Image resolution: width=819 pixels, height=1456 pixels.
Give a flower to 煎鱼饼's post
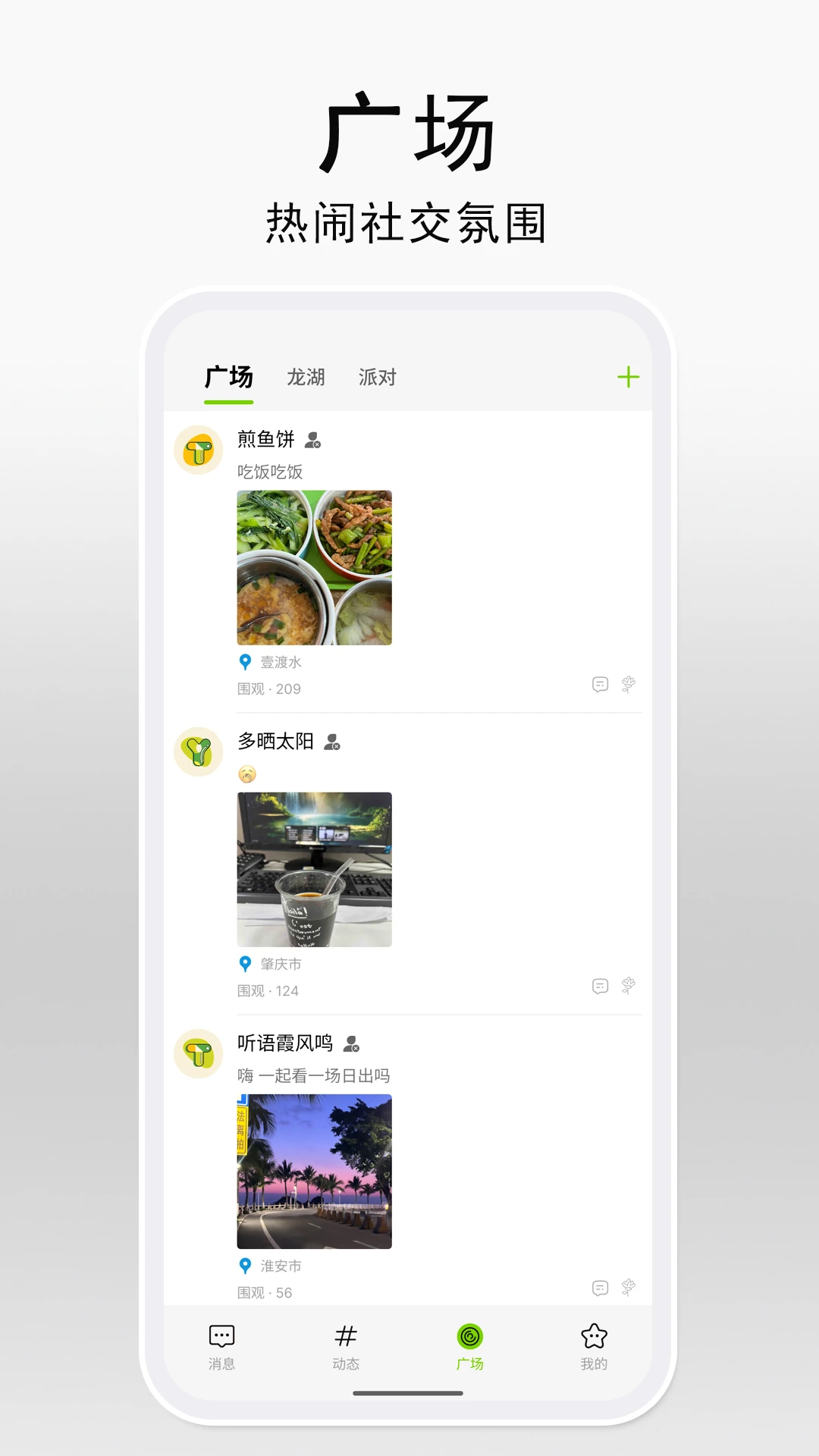click(x=629, y=684)
